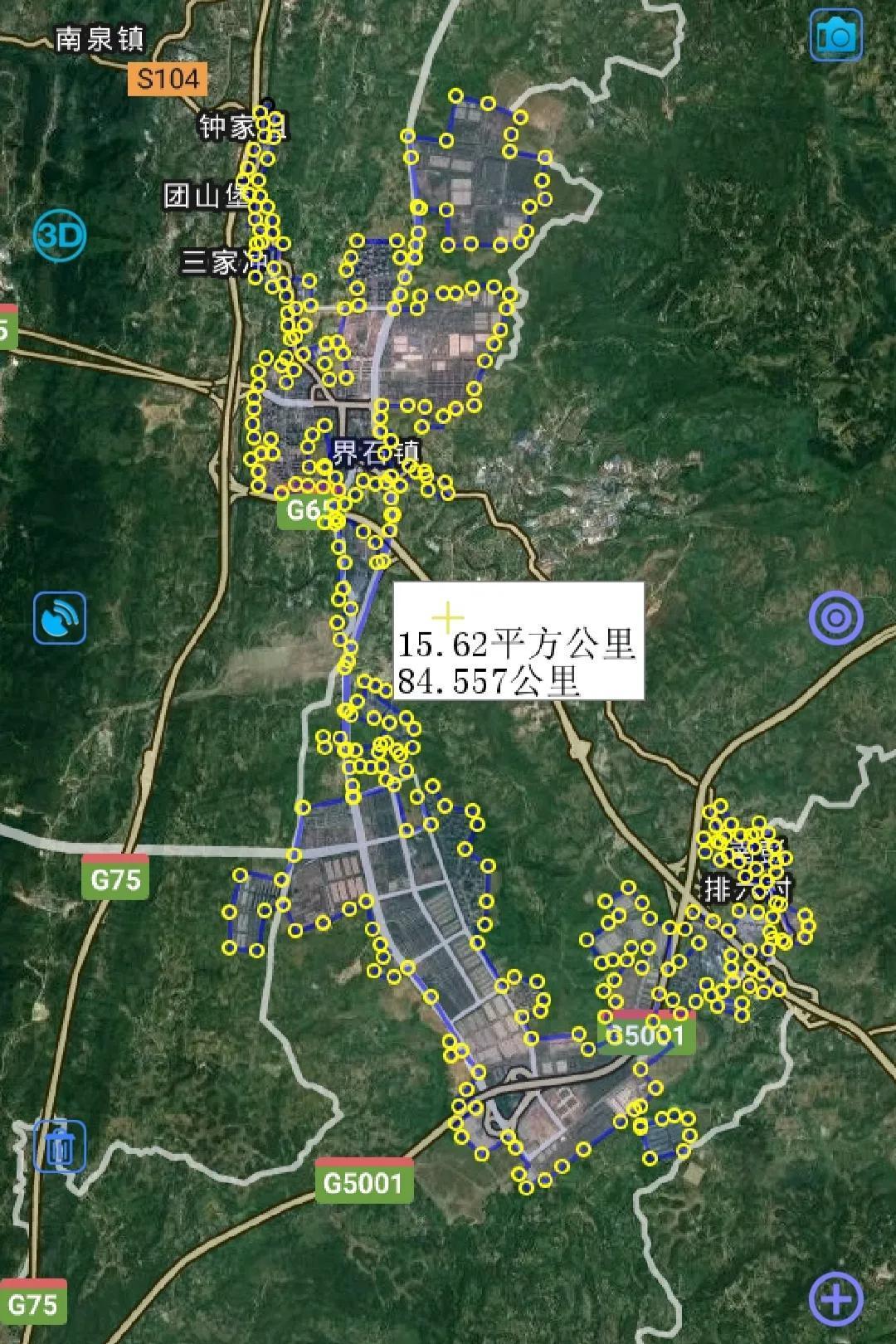Click the G5001 badge near 排元村
The width and height of the screenshot is (896, 1344).
tap(645, 1033)
